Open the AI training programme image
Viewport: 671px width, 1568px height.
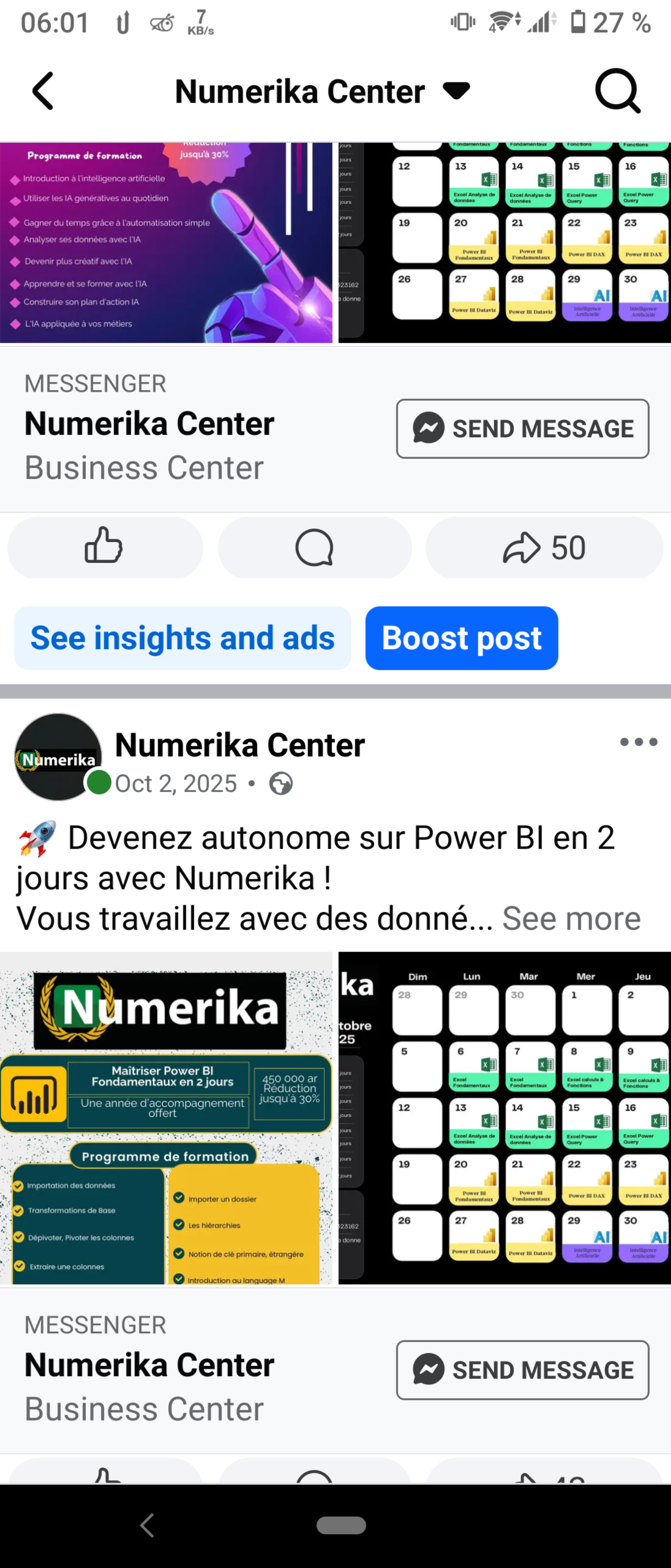click(166, 242)
